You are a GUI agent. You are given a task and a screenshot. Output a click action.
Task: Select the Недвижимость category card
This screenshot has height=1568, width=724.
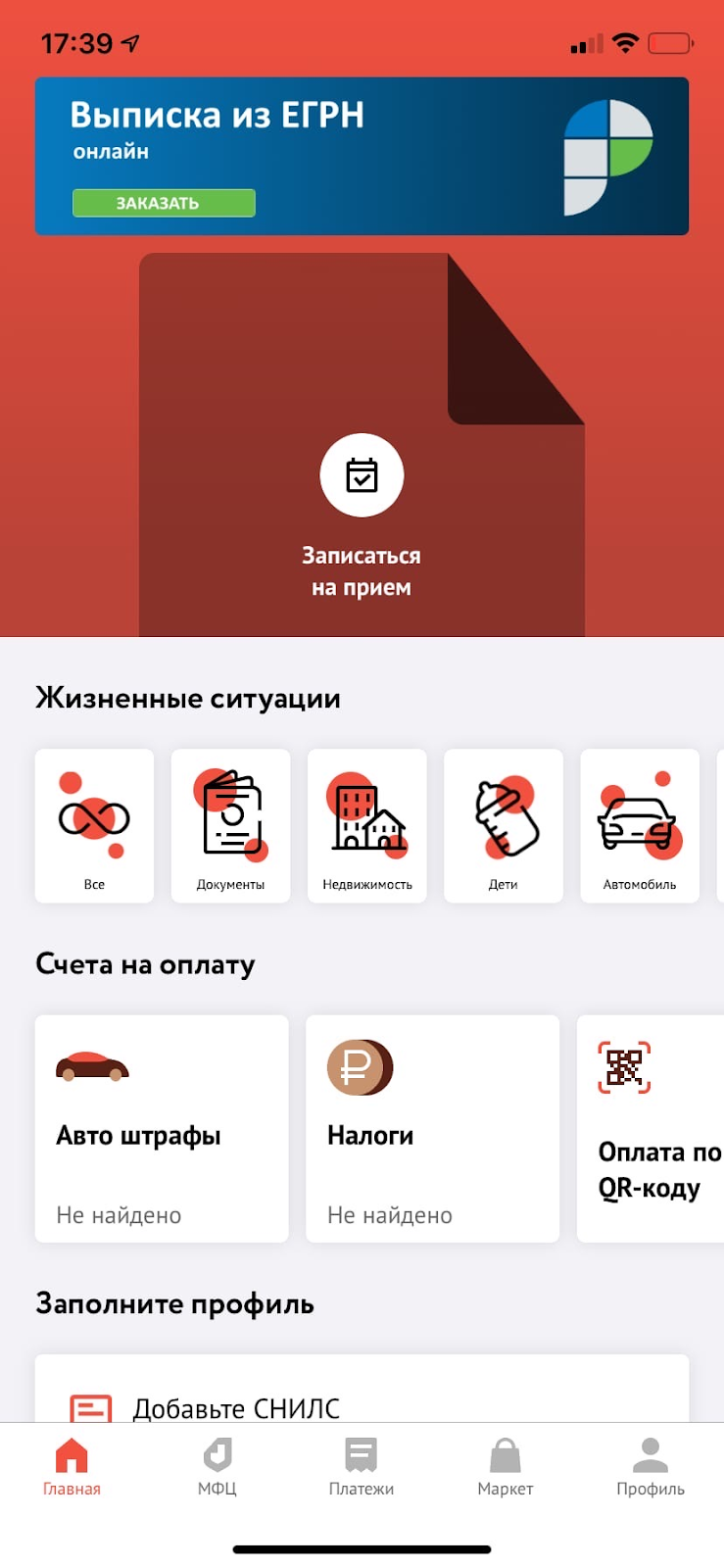pos(366,825)
